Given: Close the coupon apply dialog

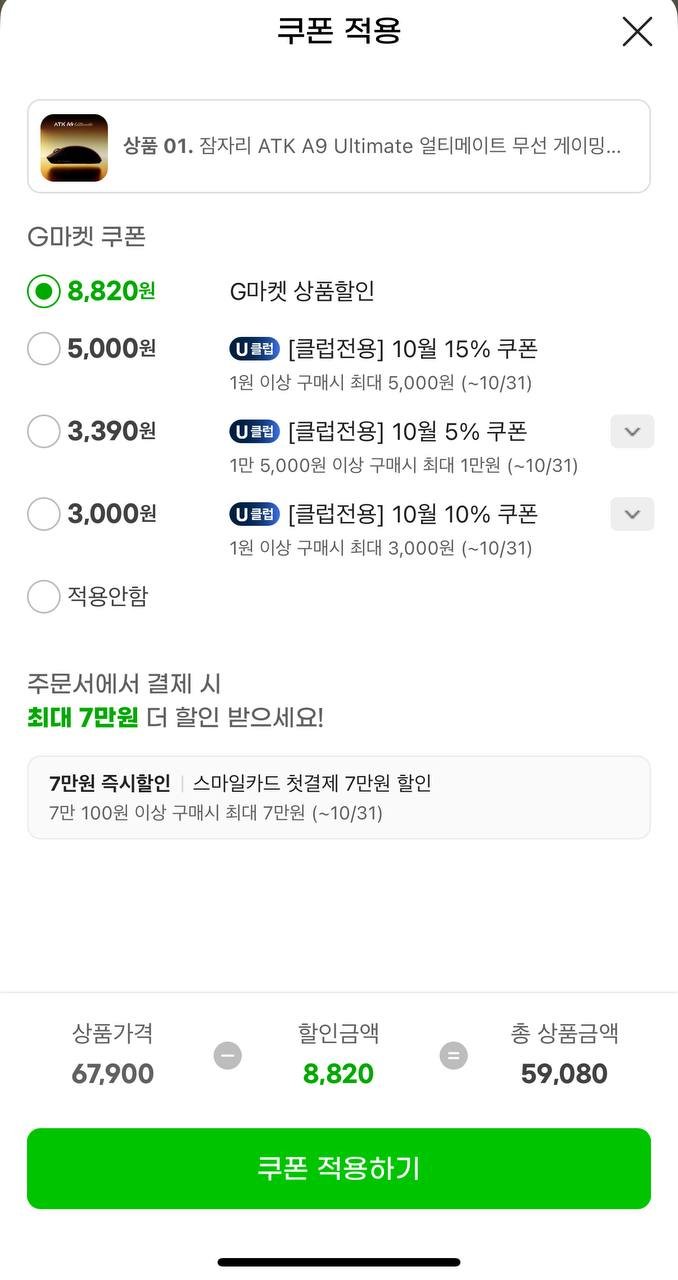Looking at the screenshot, I should click(x=637, y=32).
